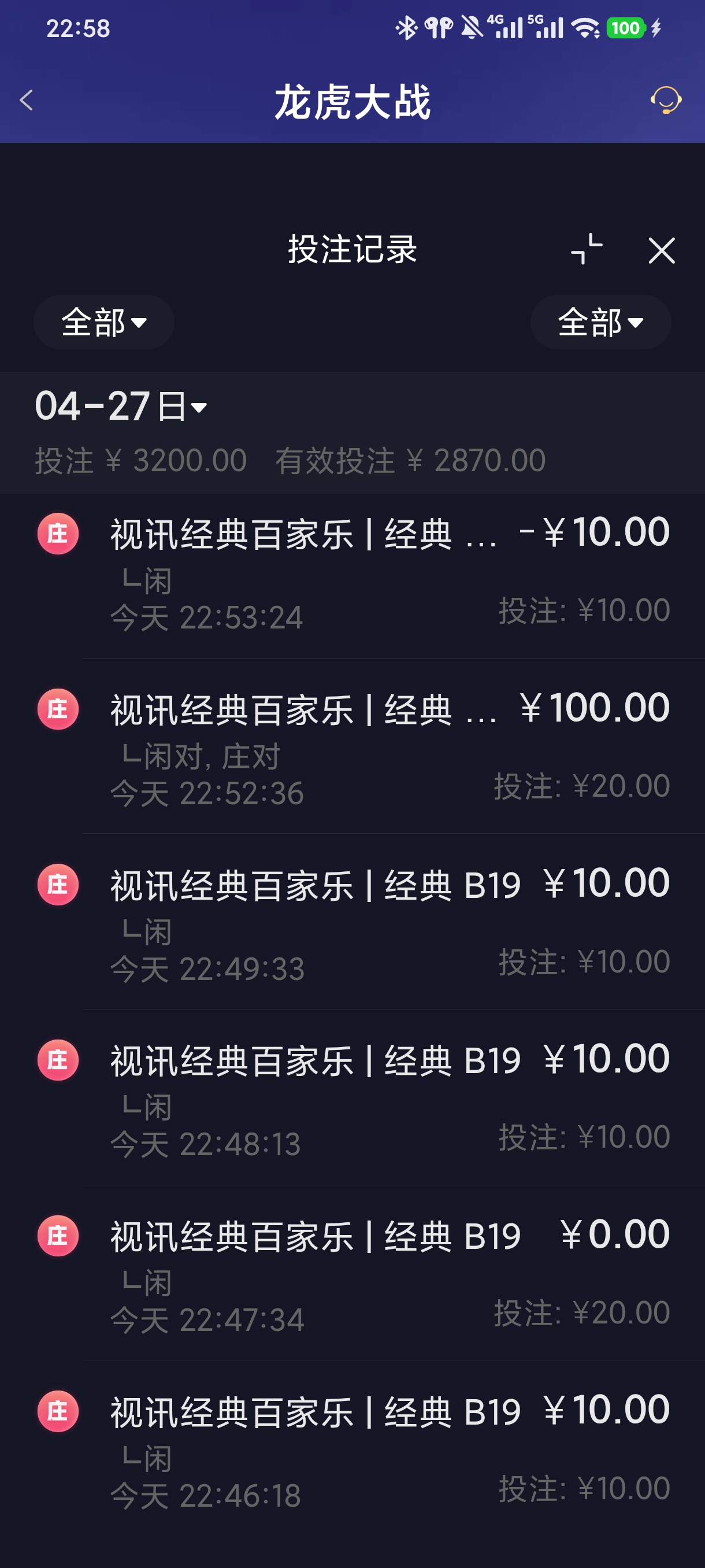Change the 04-27日 date selection
The height and width of the screenshot is (1568, 705).
[x=121, y=406]
